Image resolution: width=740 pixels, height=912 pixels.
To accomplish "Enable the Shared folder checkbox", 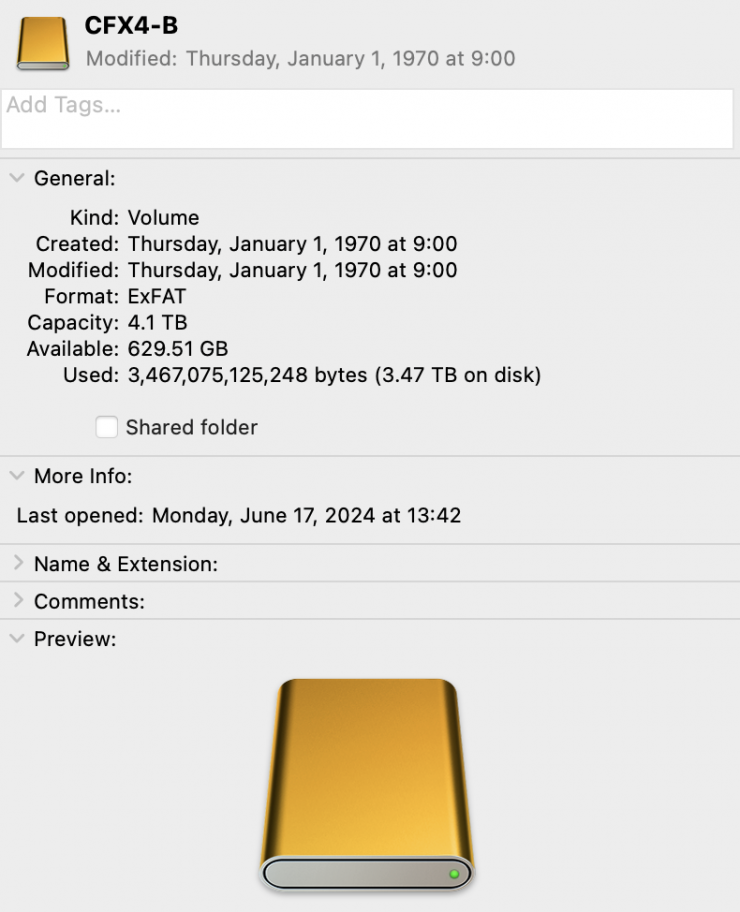I will [107, 427].
